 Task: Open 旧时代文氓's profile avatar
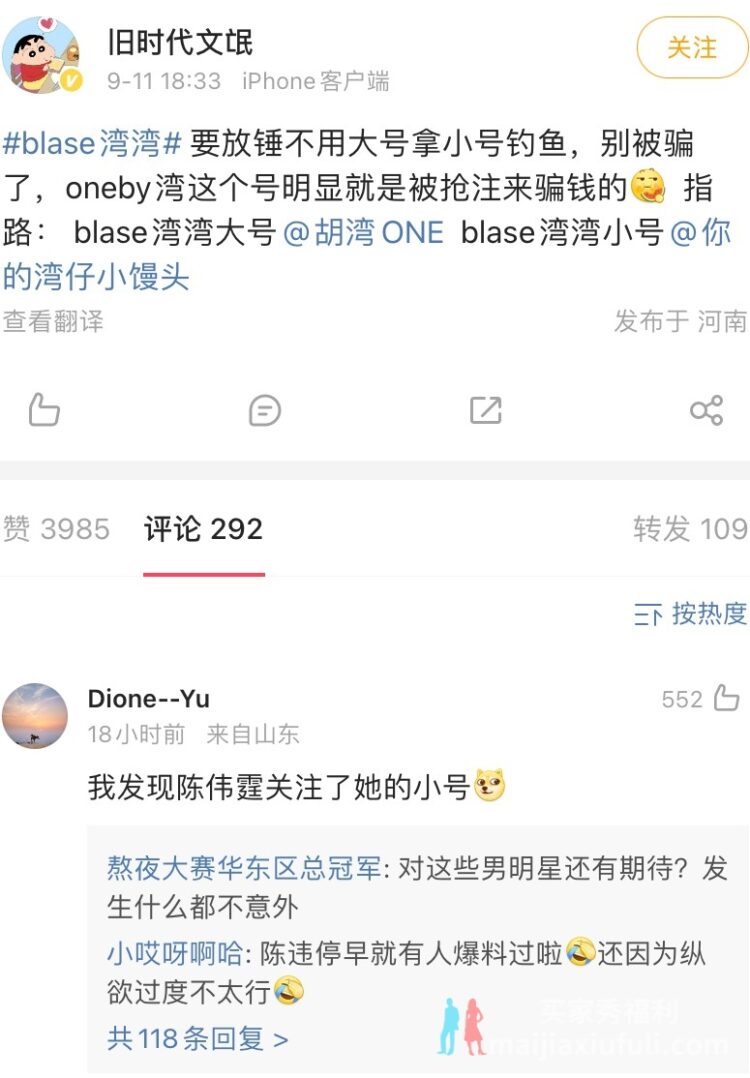tap(42, 55)
